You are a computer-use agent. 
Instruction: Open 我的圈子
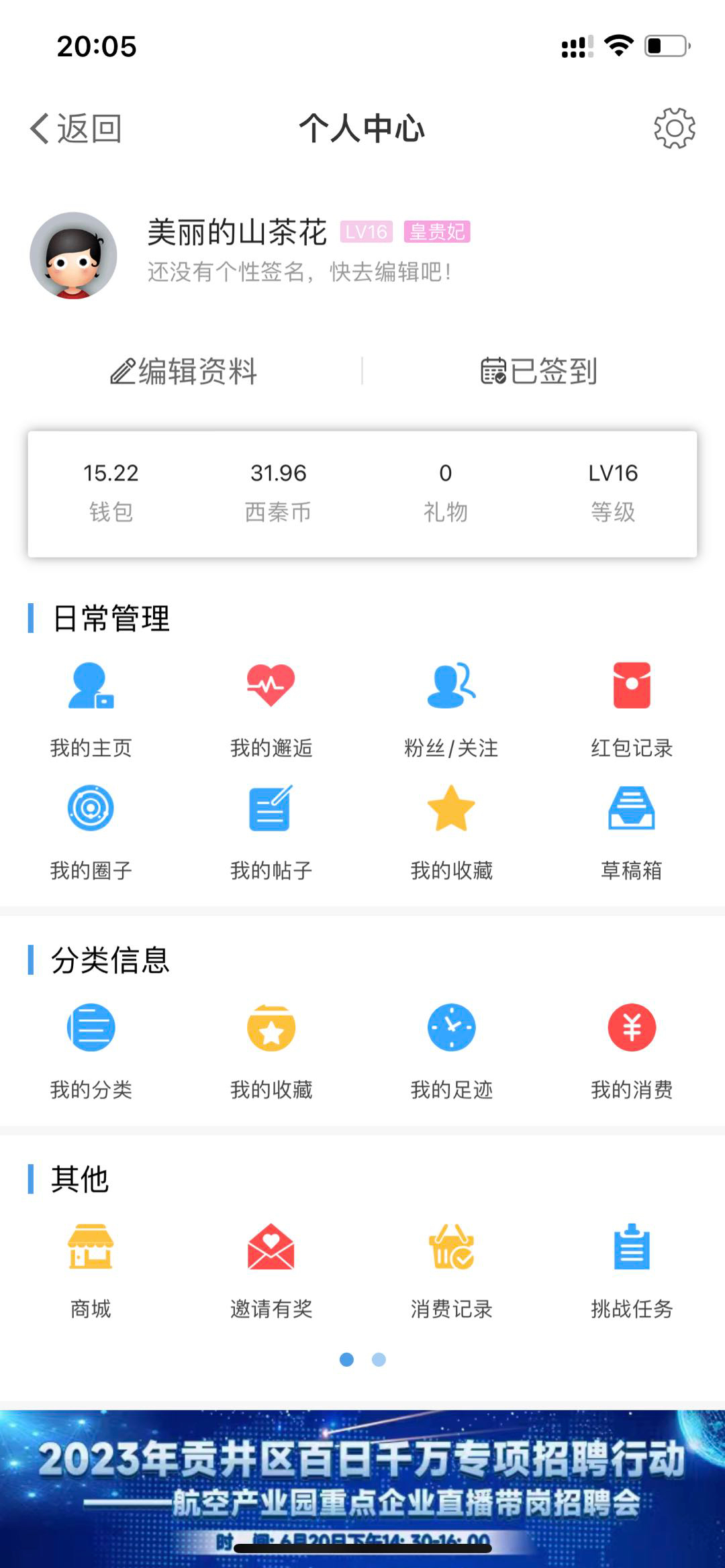[x=91, y=831]
